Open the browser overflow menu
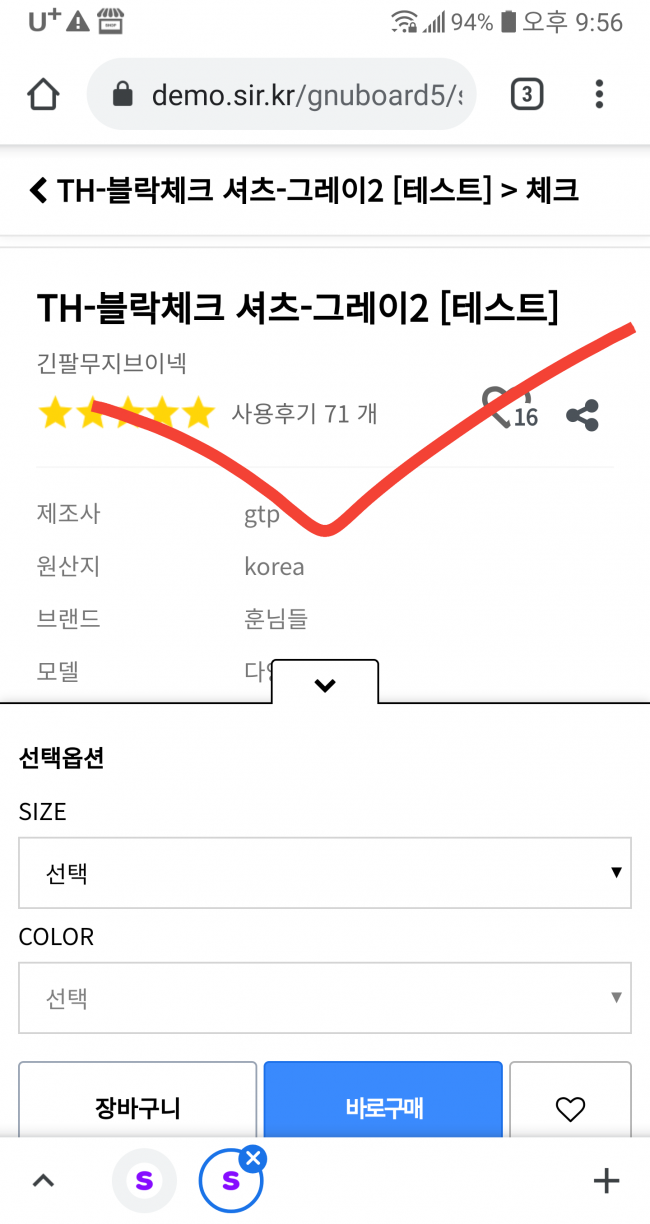Viewport: 650px width, 1224px height. click(599, 95)
